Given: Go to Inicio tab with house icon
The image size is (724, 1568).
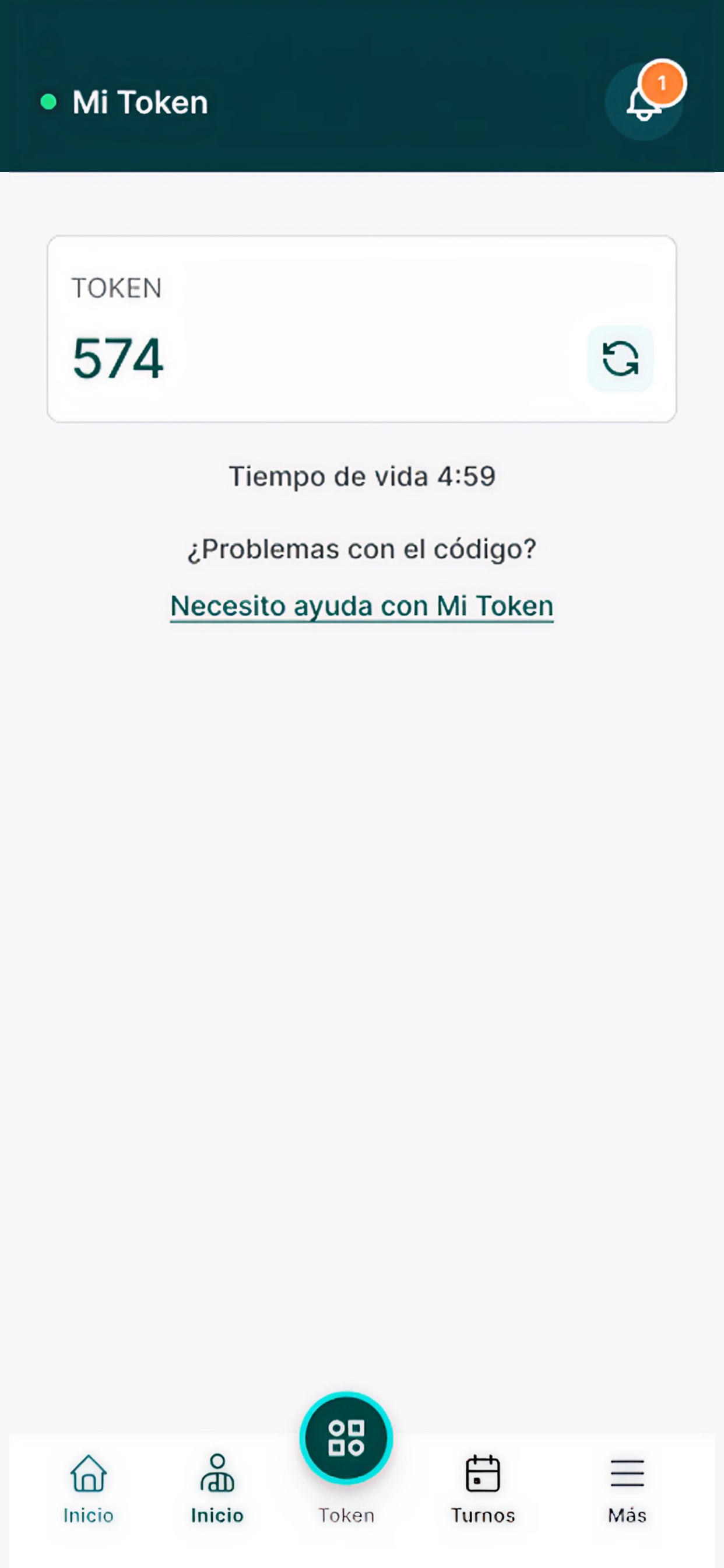Looking at the screenshot, I should click(89, 1487).
